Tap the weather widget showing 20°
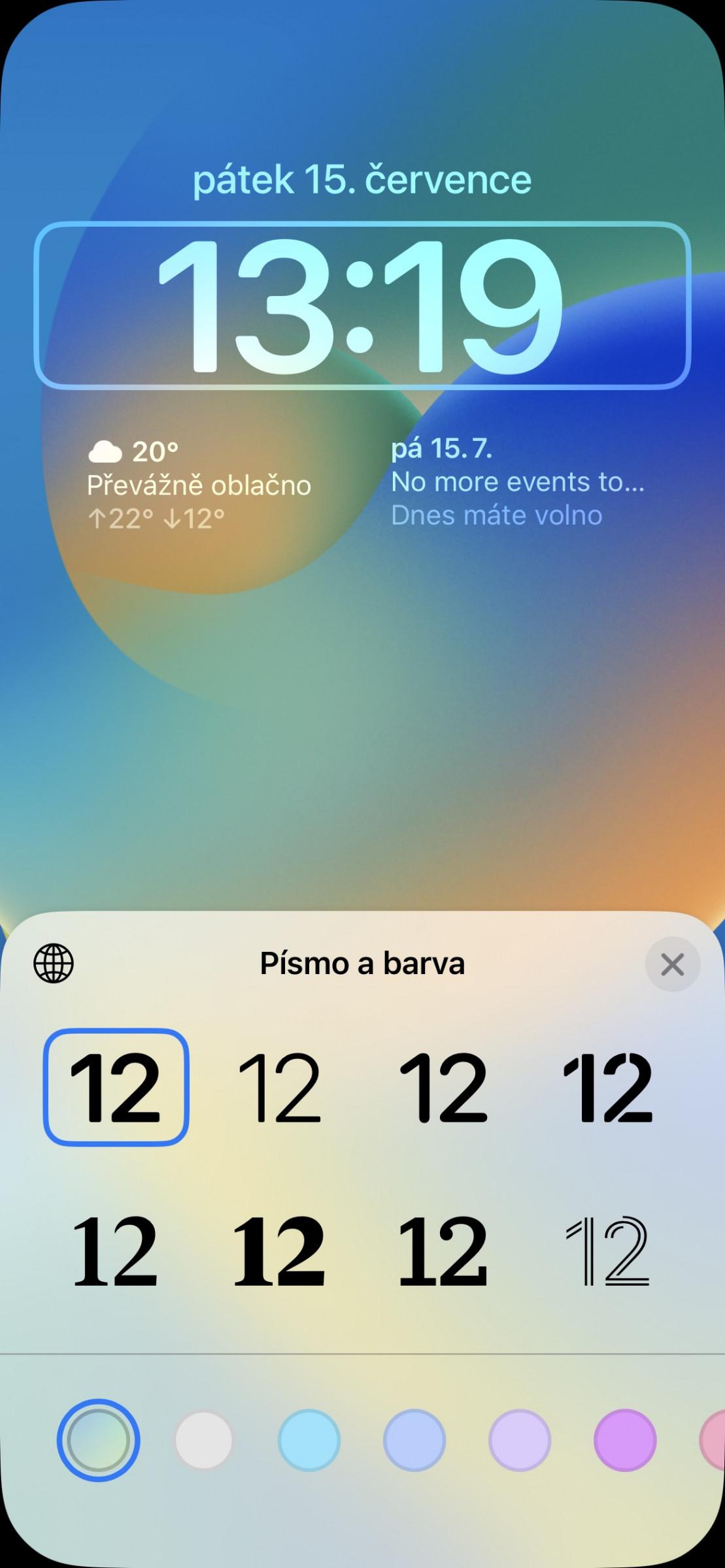Image resolution: width=725 pixels, height=1568 pixels. click(199, 485)
